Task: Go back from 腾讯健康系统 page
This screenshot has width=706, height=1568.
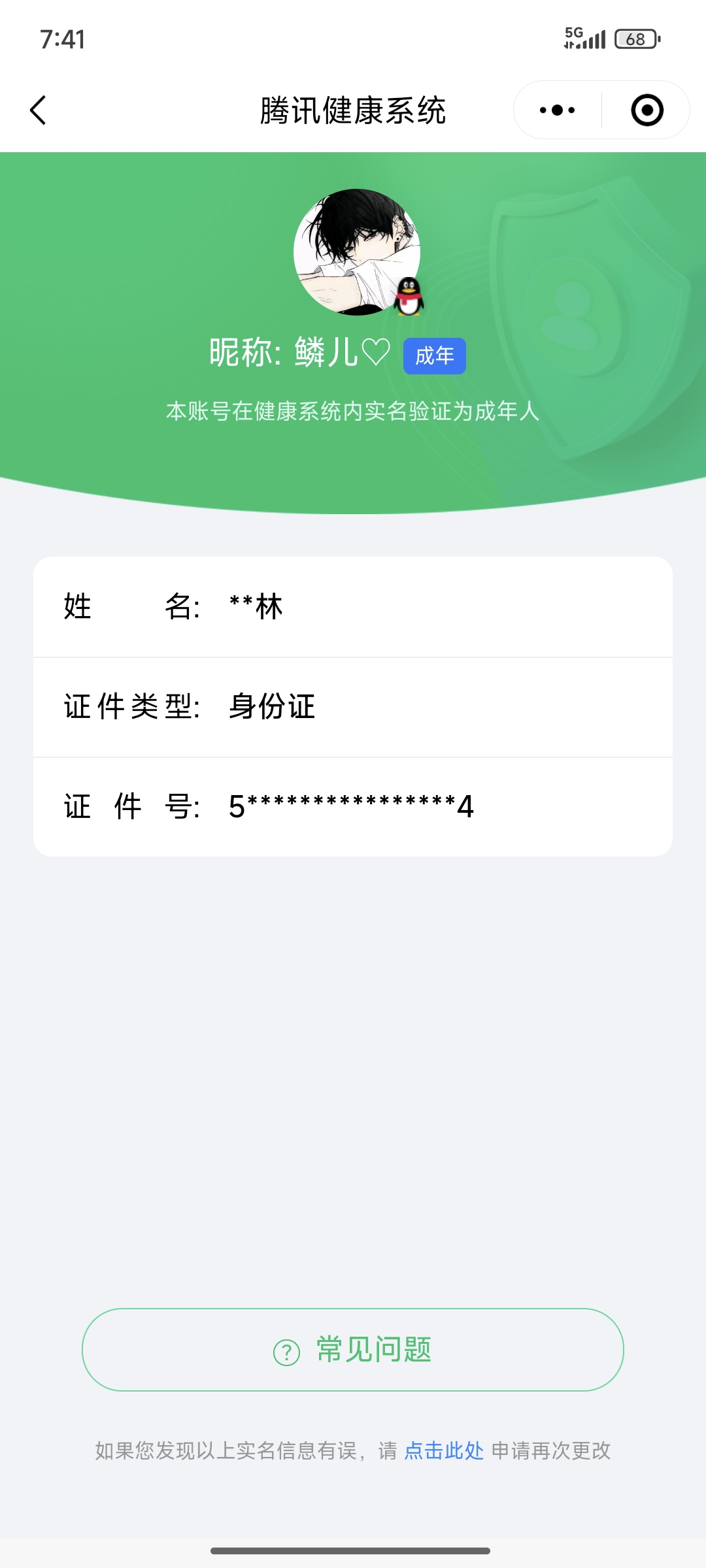Action: tap(39, 110)
